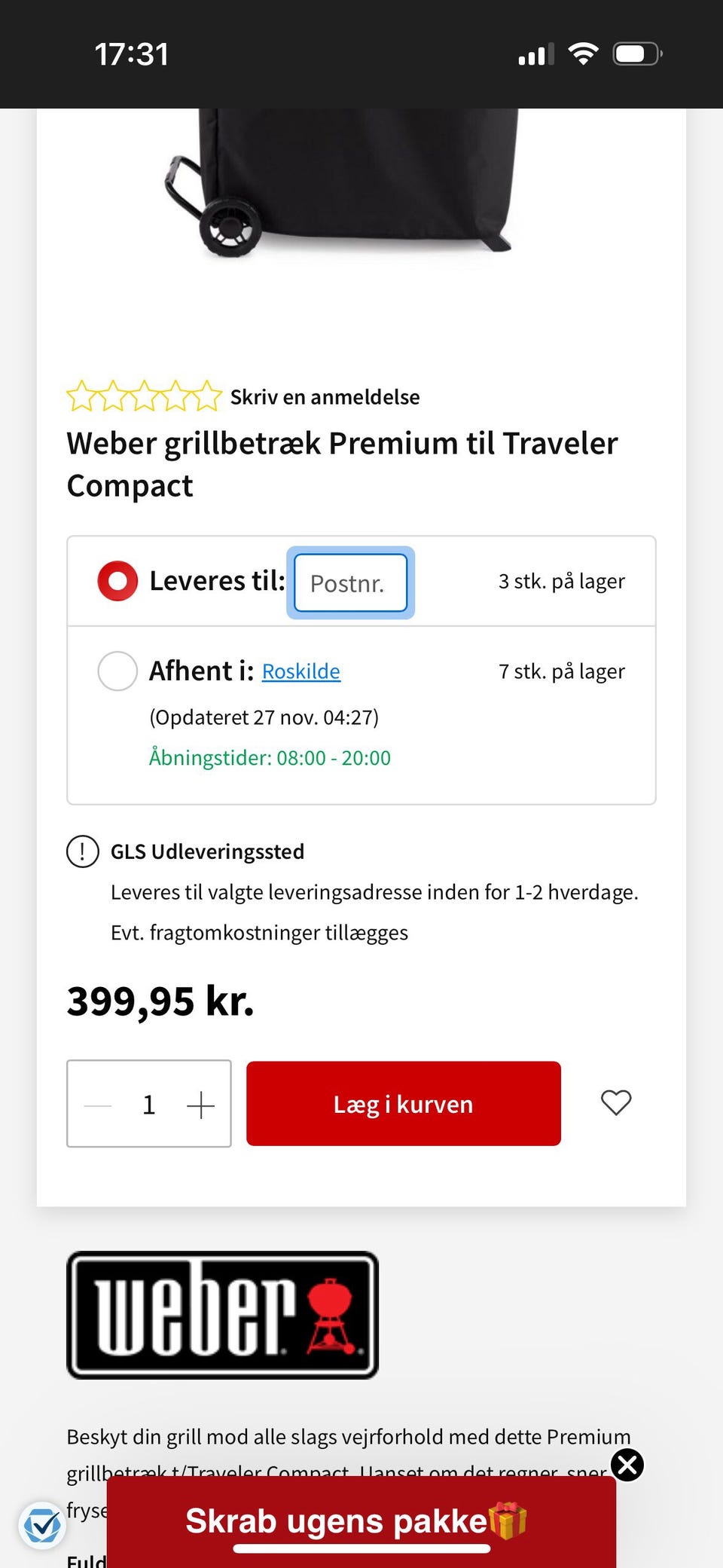Dismiss the 'Skrab ugens pakke' banner

627,1466
